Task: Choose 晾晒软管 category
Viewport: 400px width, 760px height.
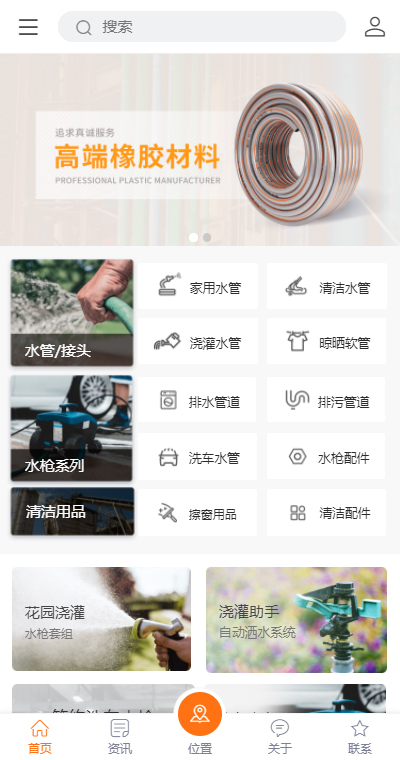Action: pos(326,341)
